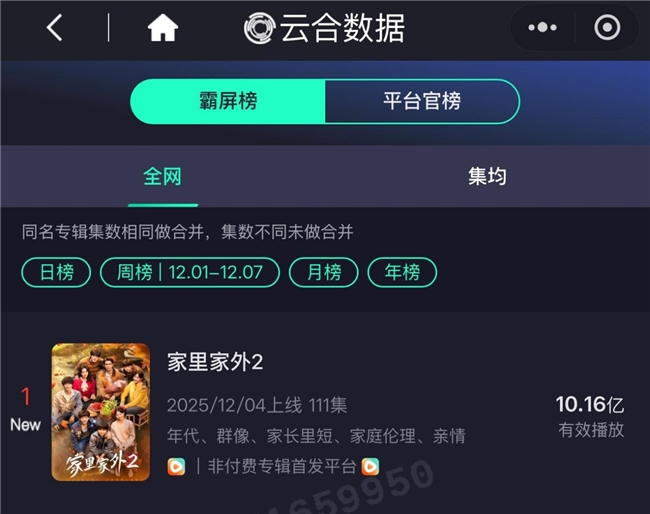This screenshot has height=514, width=650.
Task: Choose the 月榜 chip
Action: coord(324,272)
